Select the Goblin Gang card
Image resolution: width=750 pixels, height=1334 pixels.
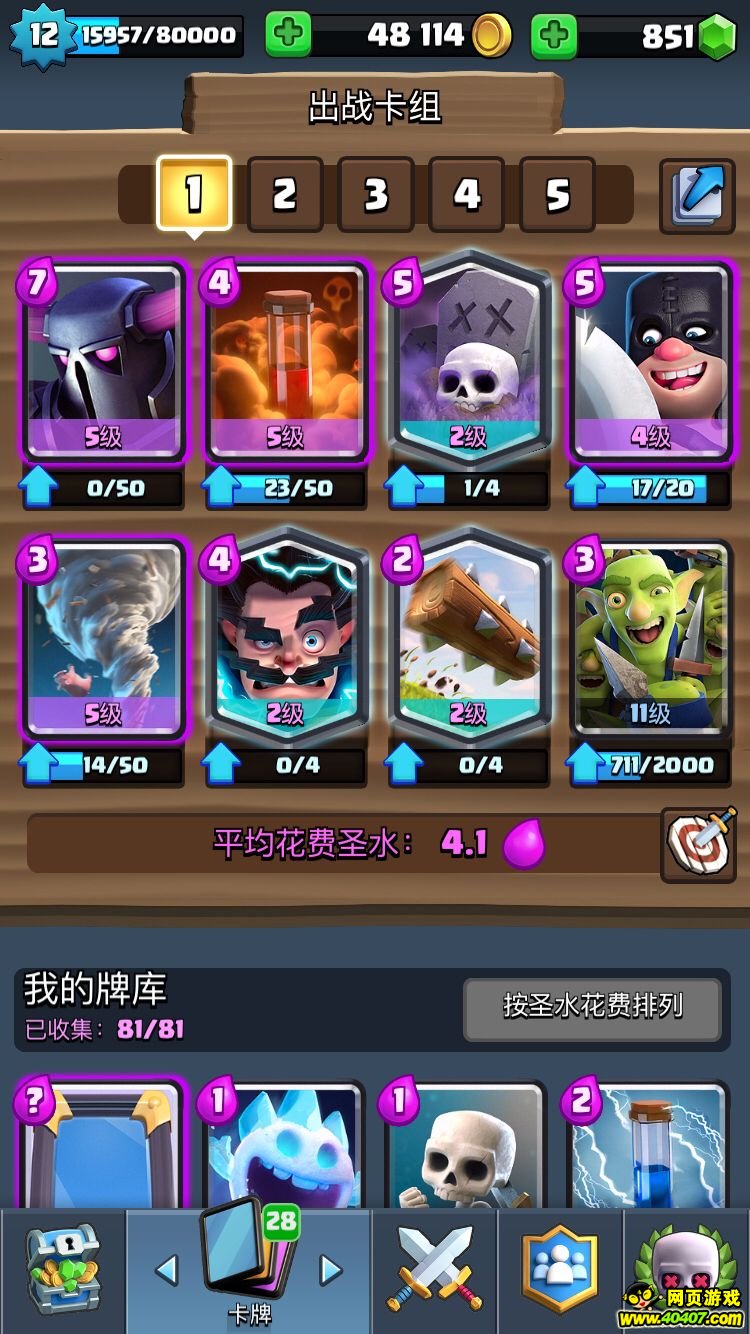coord(649,640)
